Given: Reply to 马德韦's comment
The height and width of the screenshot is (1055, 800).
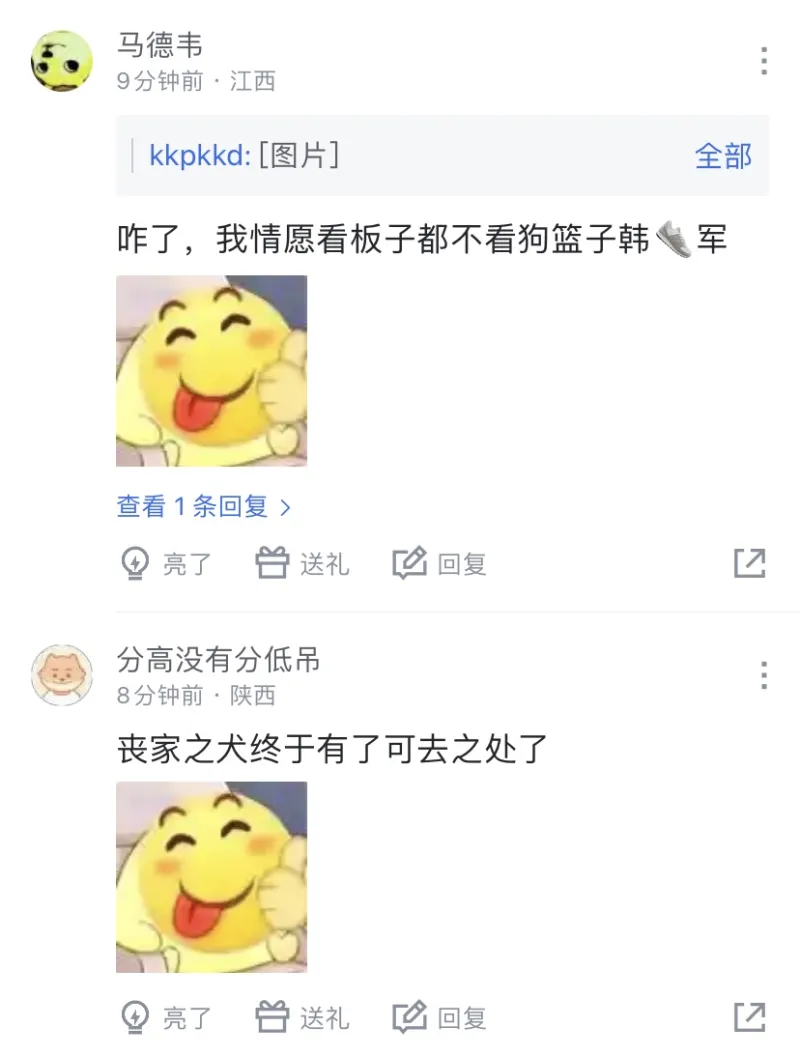Looking at the screenshot, I should click(x=440, y=564).
